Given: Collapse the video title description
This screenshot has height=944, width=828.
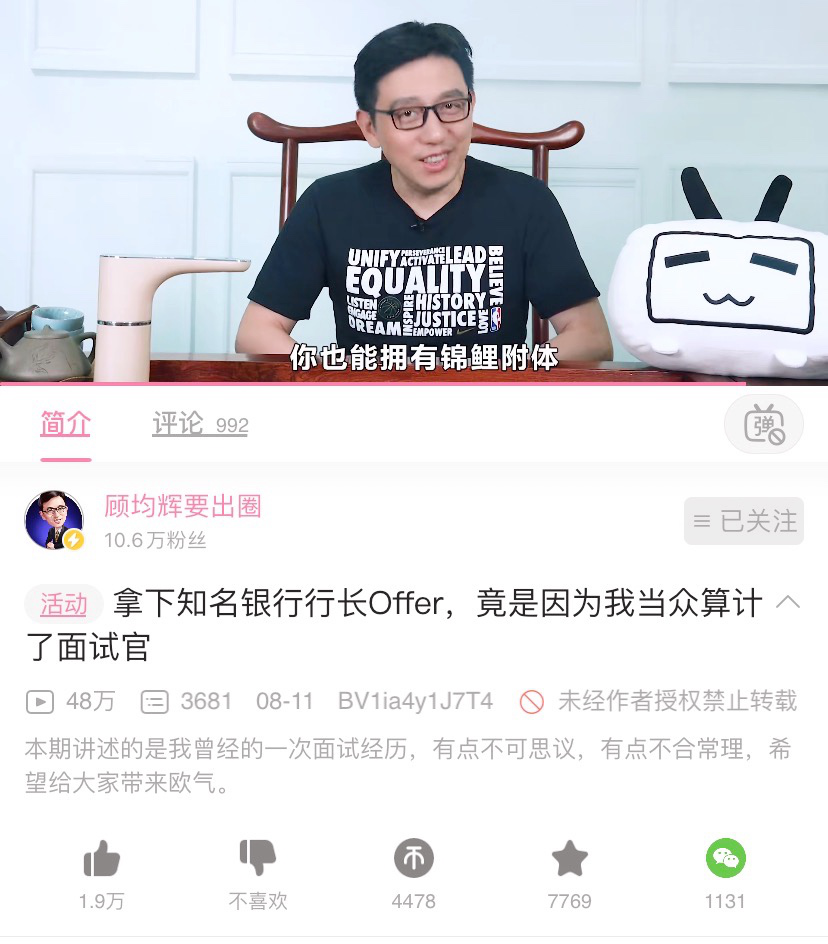Looking at the screenshot, I should pos(788,602).
